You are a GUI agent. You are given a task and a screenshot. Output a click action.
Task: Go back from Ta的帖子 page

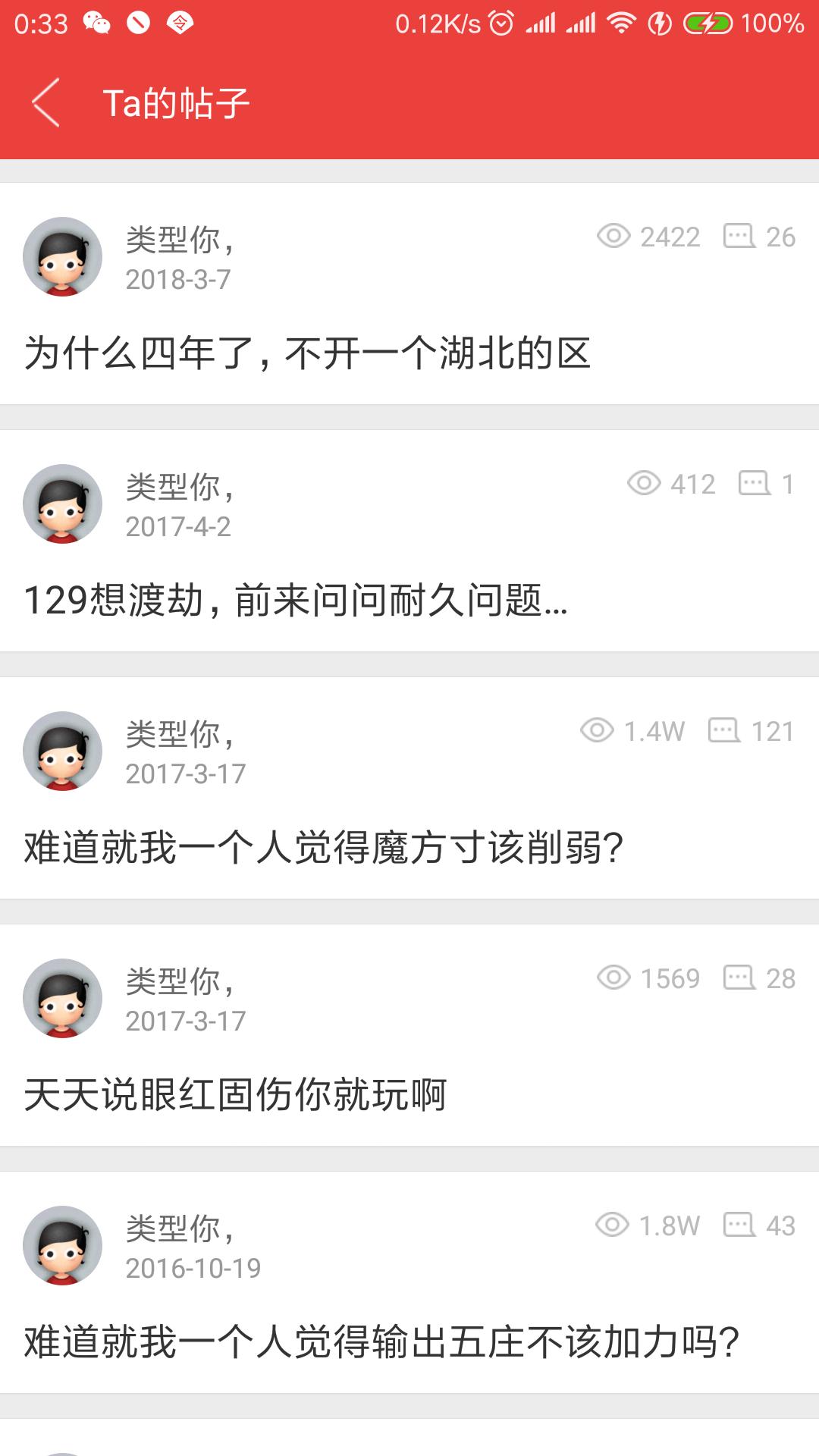tap(45, 103)
